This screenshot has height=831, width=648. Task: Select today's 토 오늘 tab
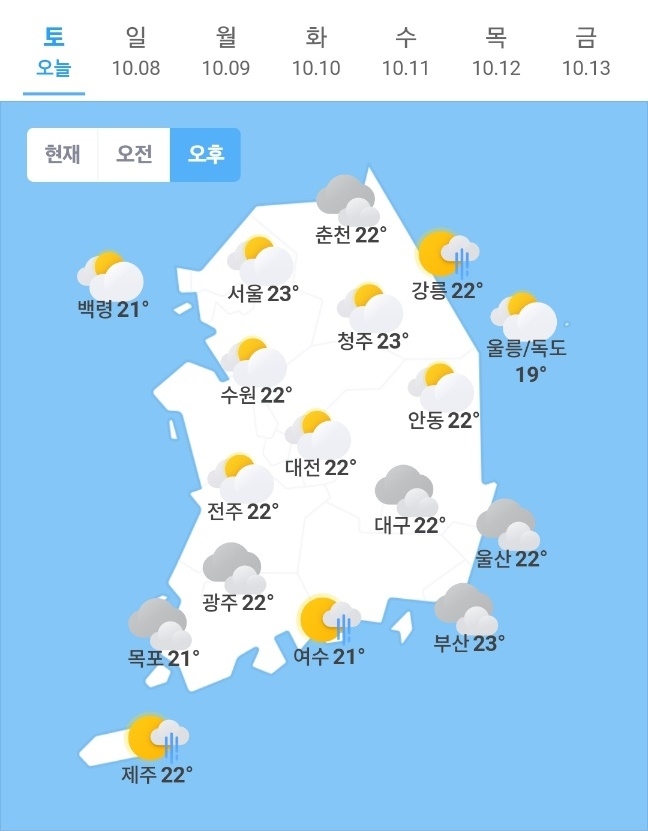pos(54,52)
